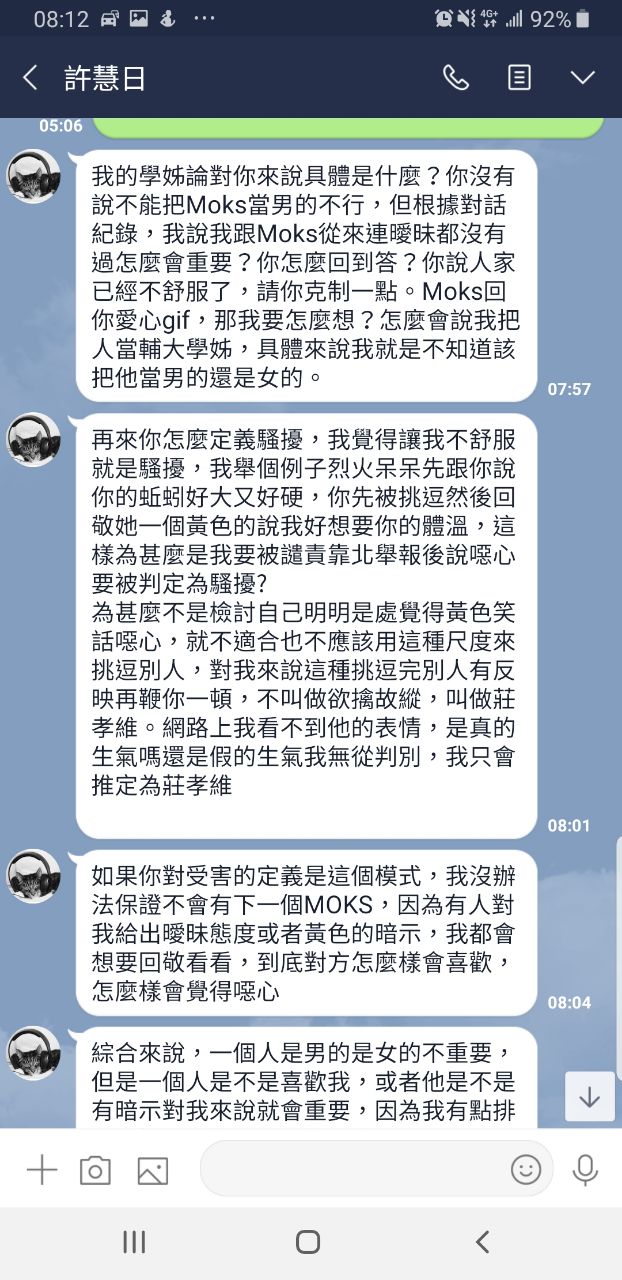Pick an image from the gallery
622x1280 pixels.
152,1170
